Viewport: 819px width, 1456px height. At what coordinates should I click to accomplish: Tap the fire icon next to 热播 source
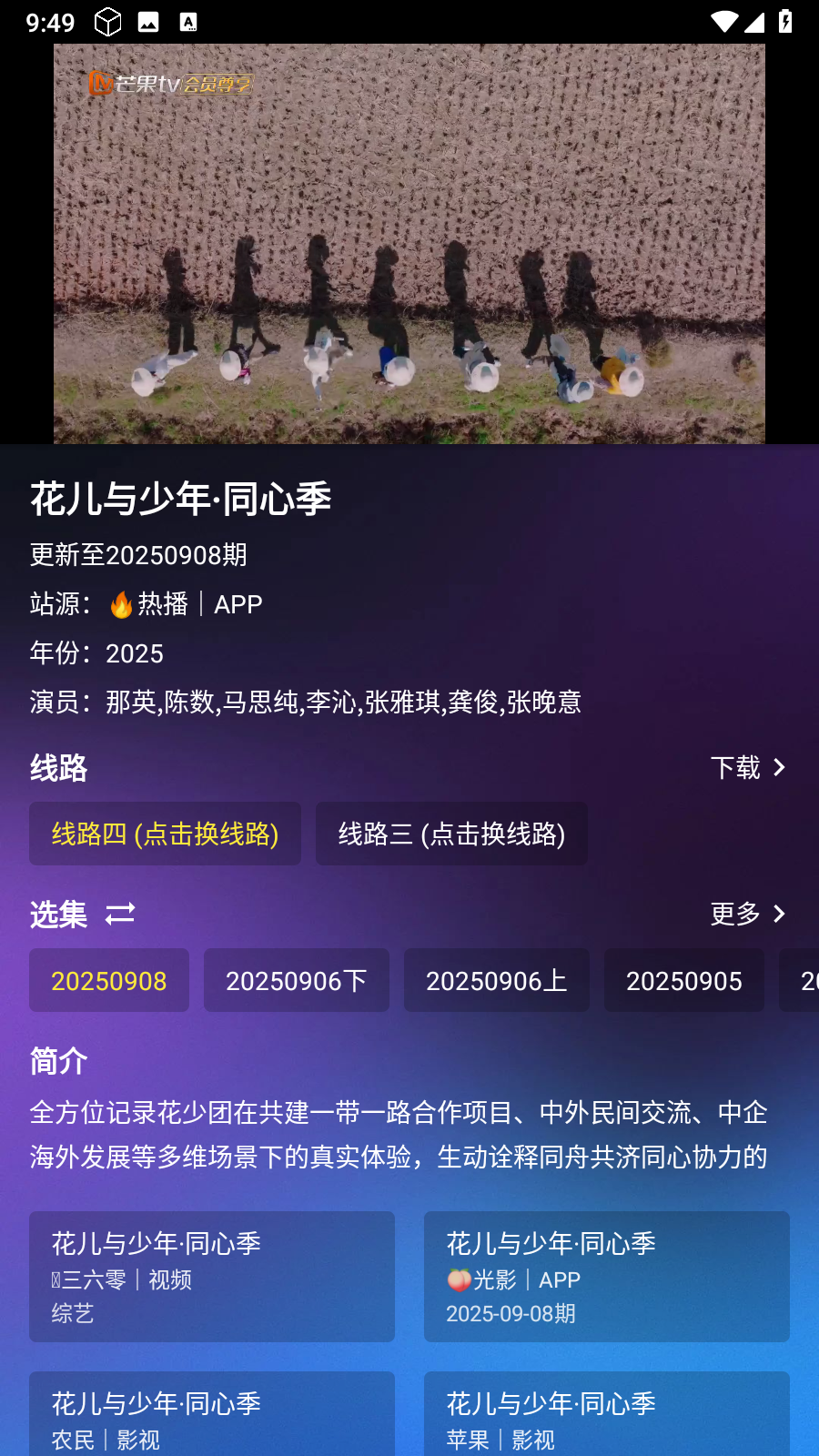122,603
